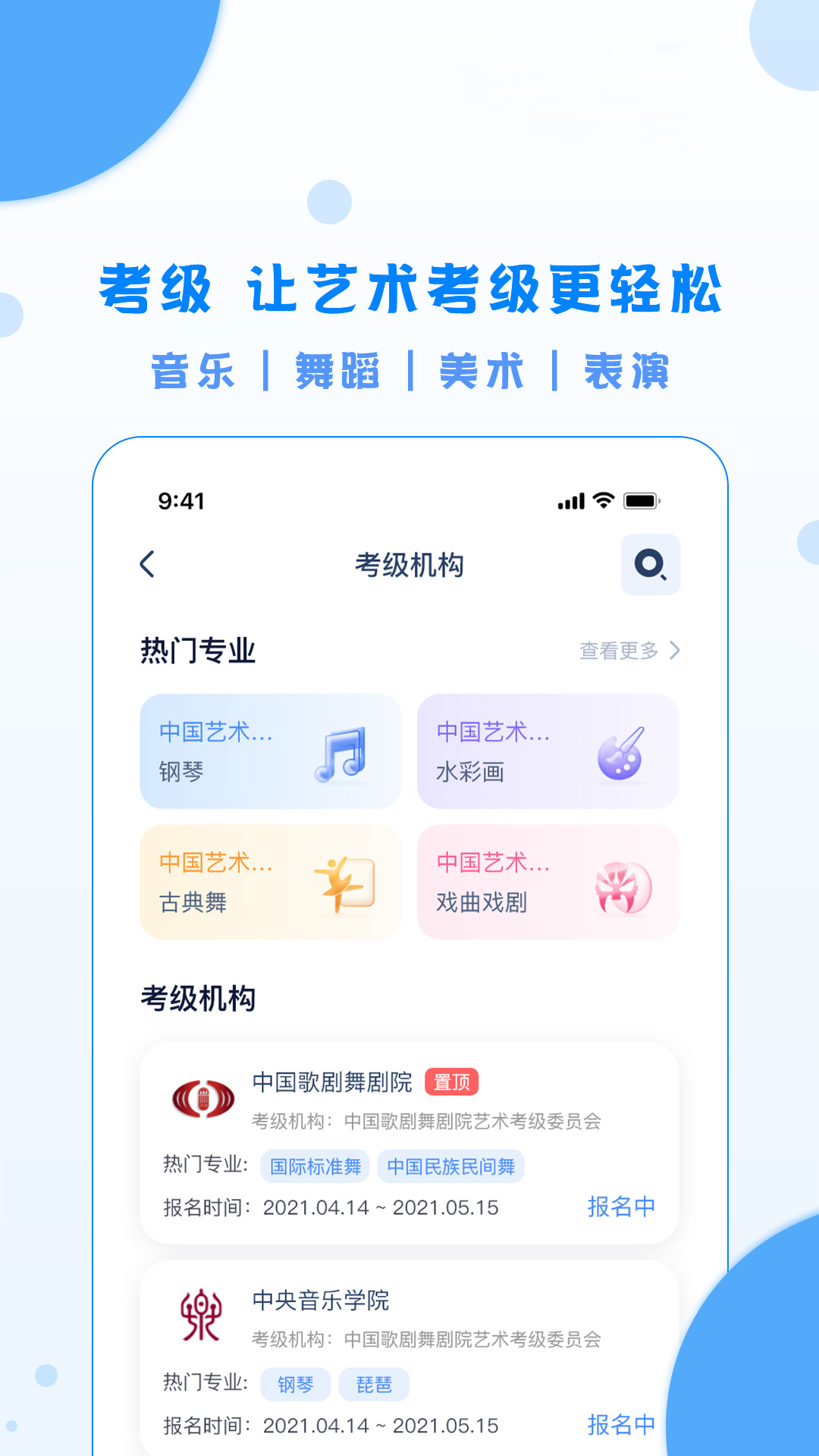Open 报名中 on the 中国歌剧舞剧院 card
This screenshot has width=819, height=1456.
click(622, 1206)
